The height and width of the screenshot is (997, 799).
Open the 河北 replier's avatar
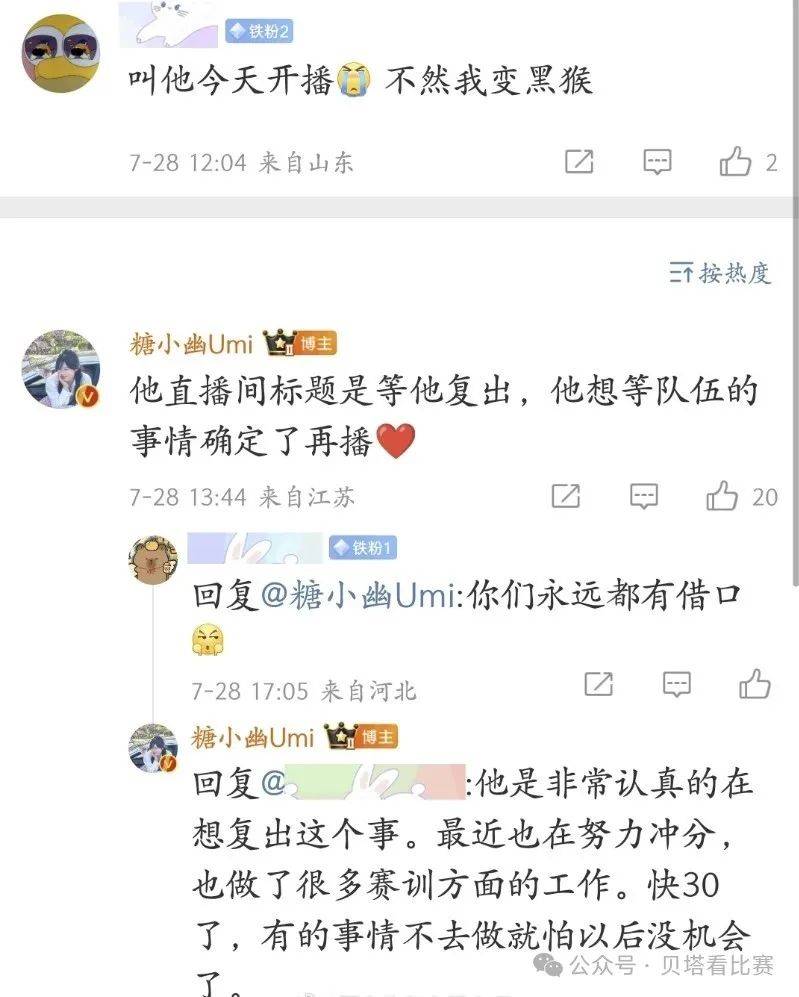coord(153,559)
